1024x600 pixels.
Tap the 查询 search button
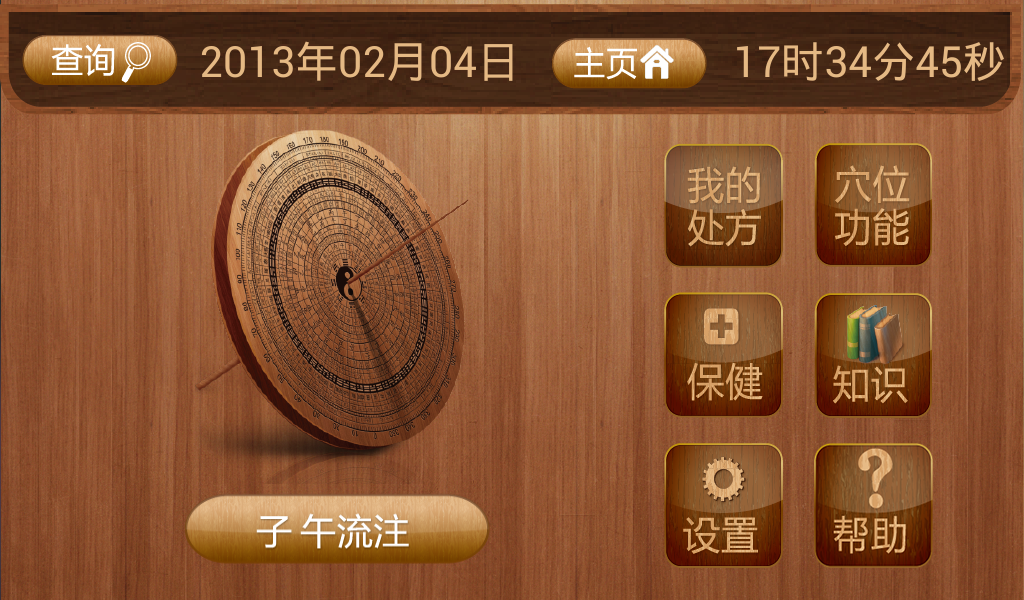pos(100,62)
